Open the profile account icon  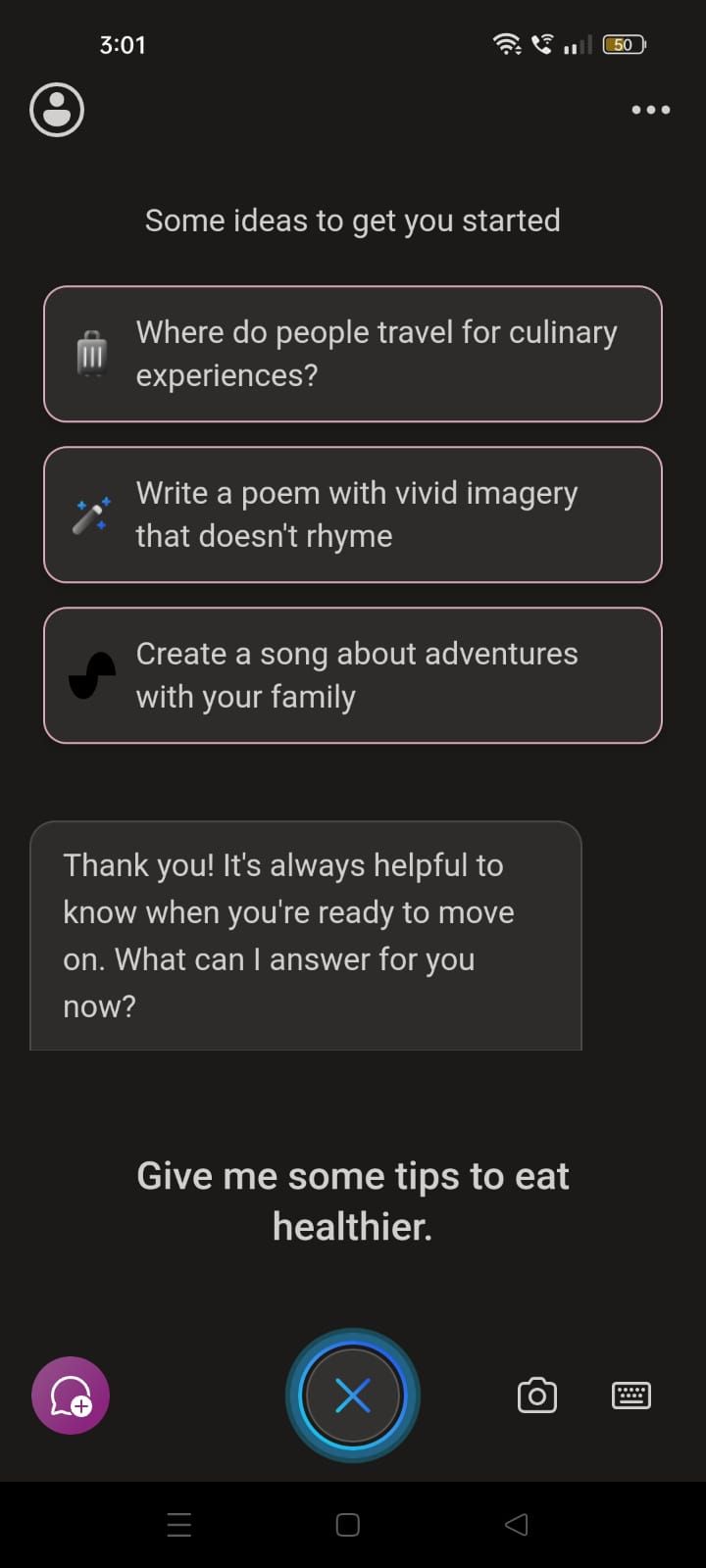(x=57, y=110)
